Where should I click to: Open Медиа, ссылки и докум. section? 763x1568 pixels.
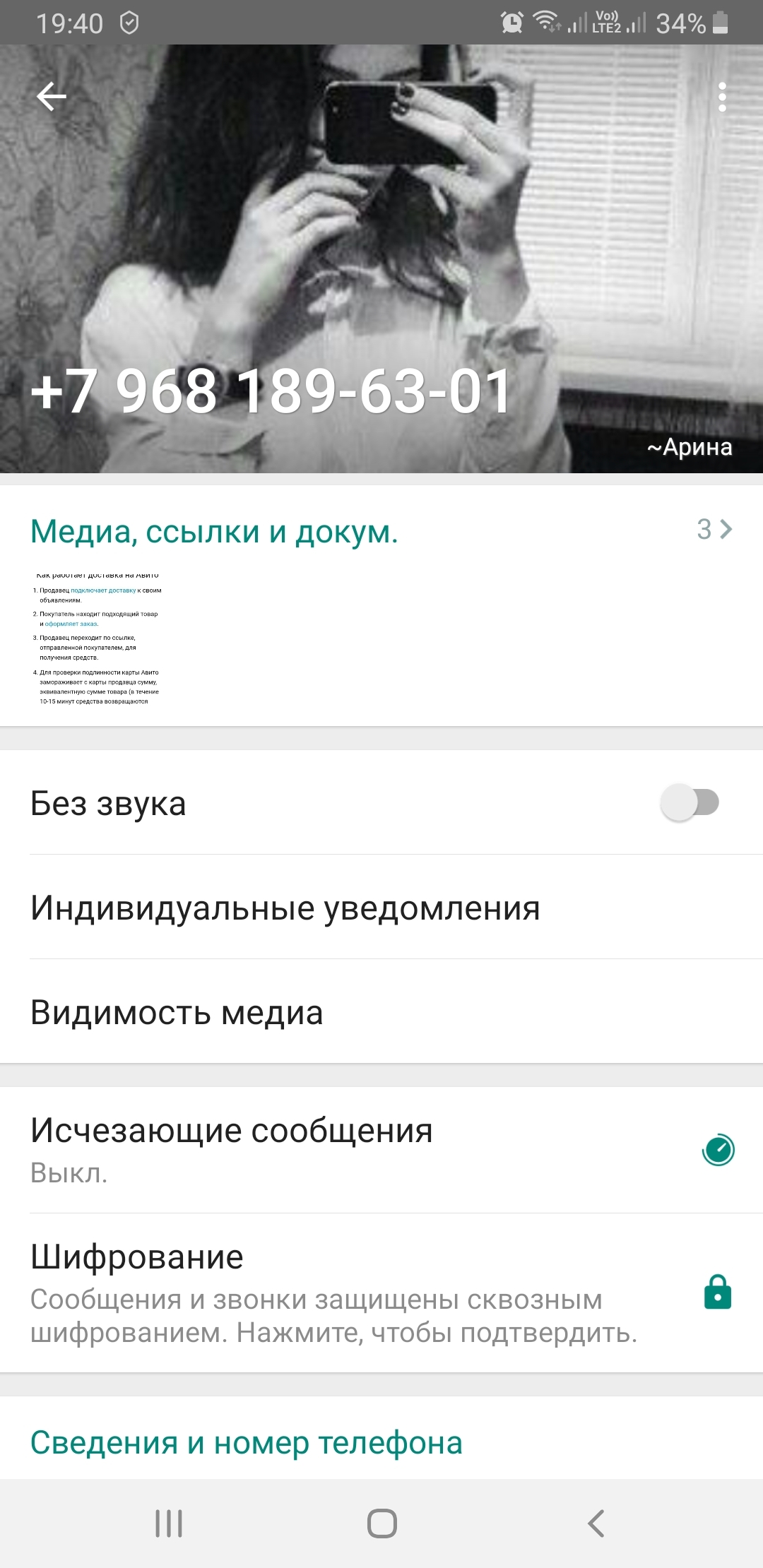pos(381,531)
